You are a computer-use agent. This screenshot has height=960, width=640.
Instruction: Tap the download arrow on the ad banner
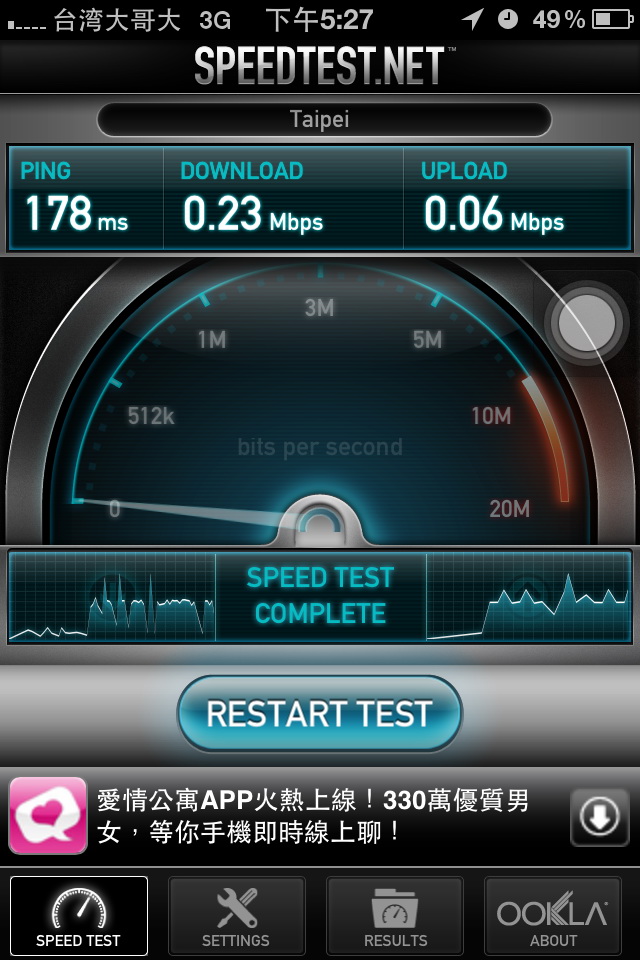point(600,817)
